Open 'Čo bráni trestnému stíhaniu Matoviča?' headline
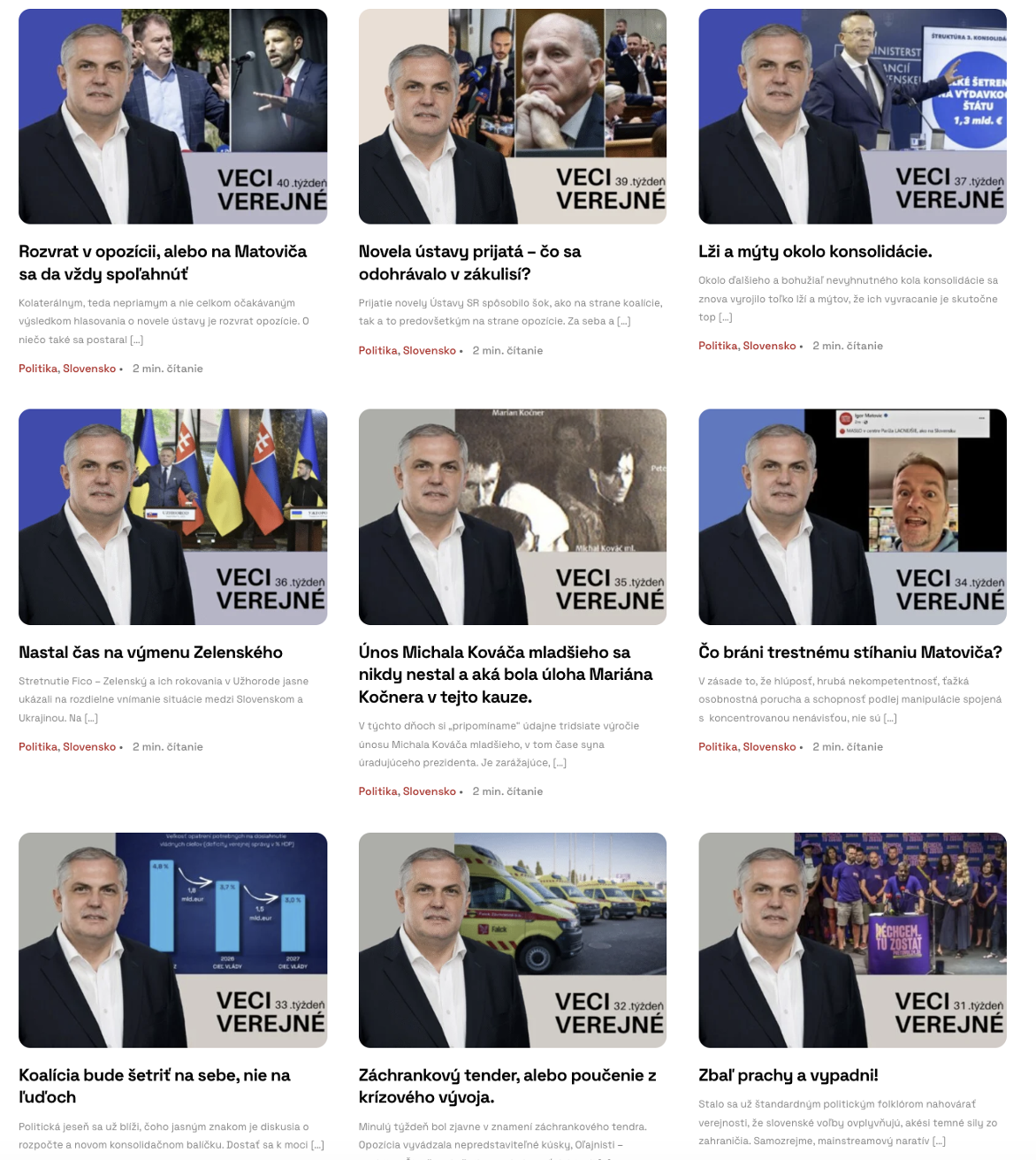This screenshot has width=1036, height=1160. pyautogui.click(x=849, y=652)
